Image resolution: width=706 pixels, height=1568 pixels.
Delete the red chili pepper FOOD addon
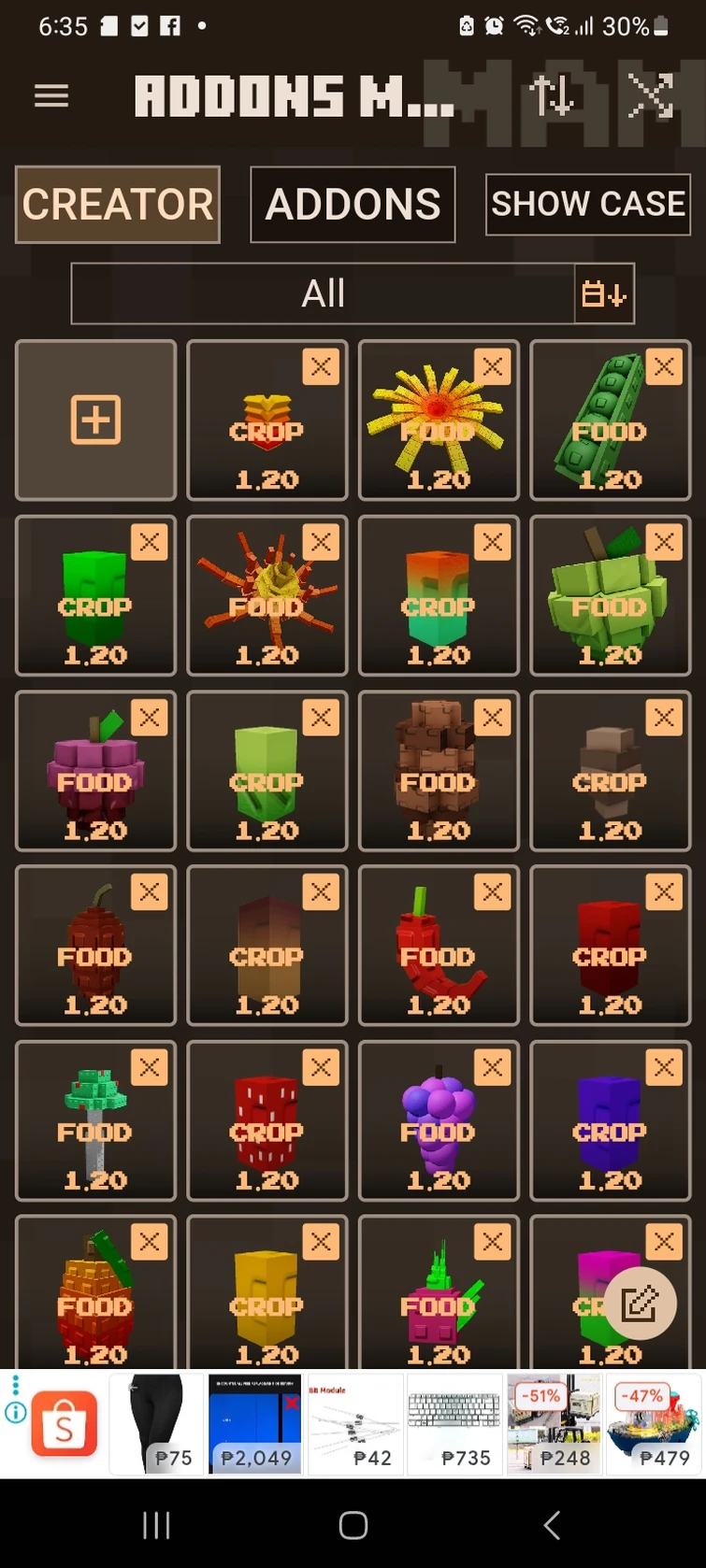493,891
